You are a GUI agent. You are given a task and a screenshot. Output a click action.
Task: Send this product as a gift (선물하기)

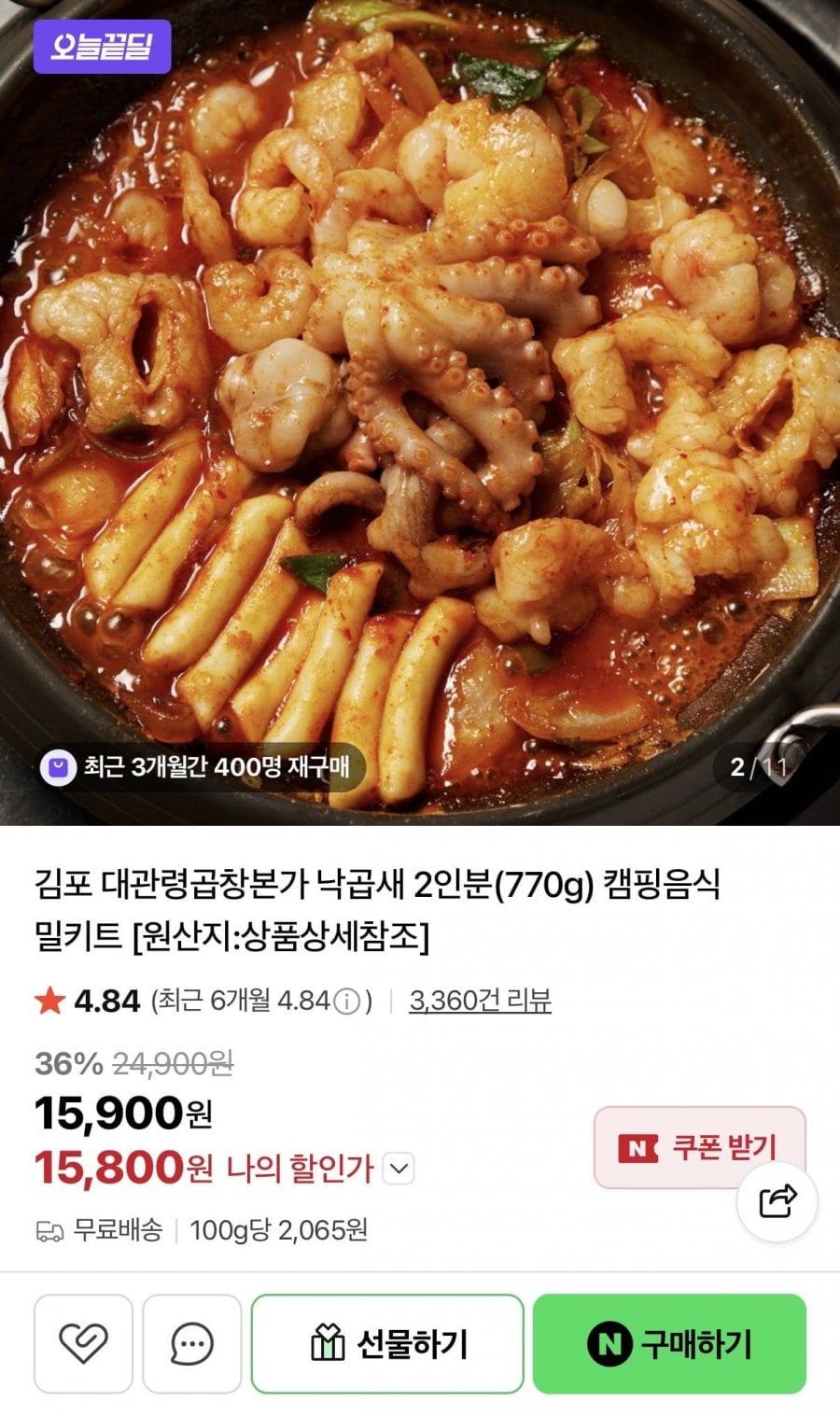pyautogui.click(x=387, y=1343)
